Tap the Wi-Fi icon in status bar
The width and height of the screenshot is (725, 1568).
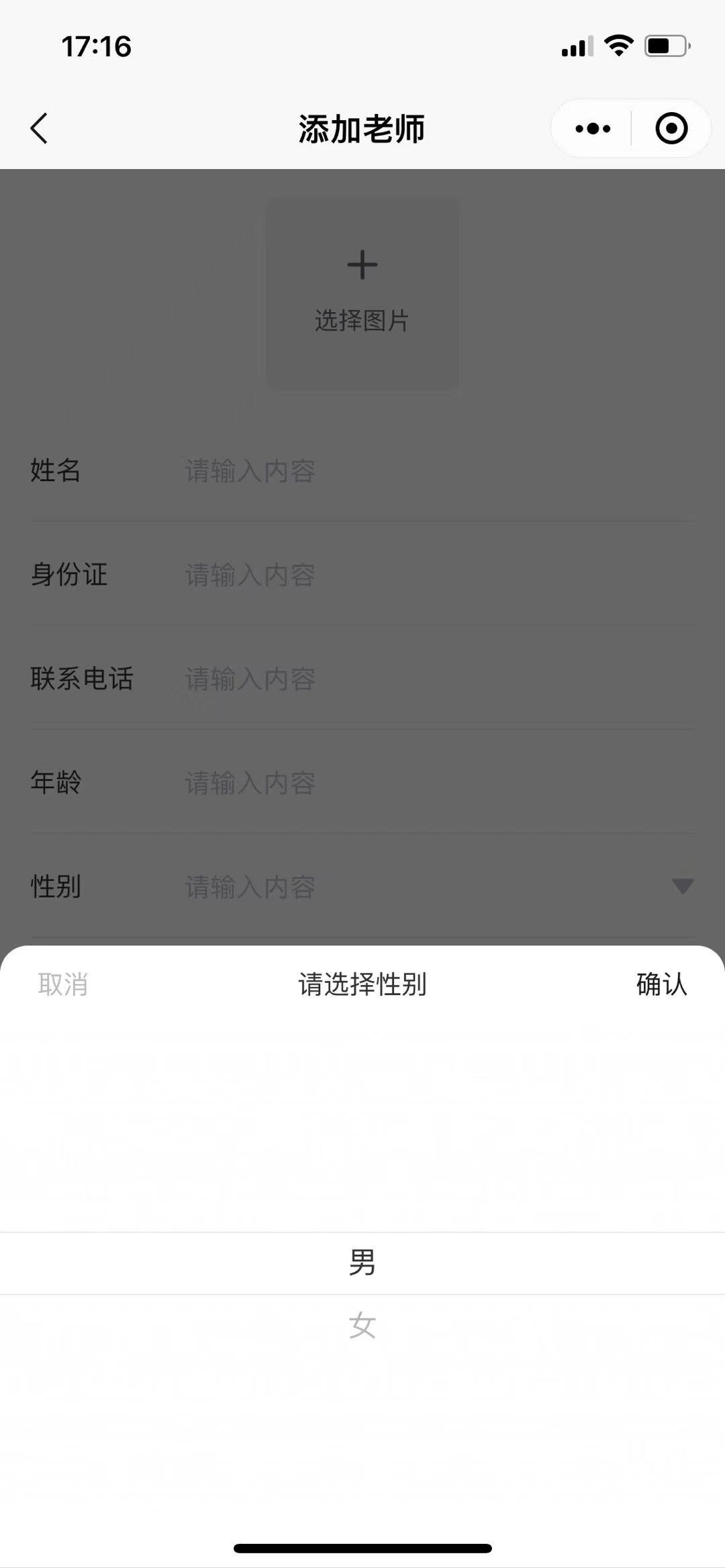click(618, 44)
